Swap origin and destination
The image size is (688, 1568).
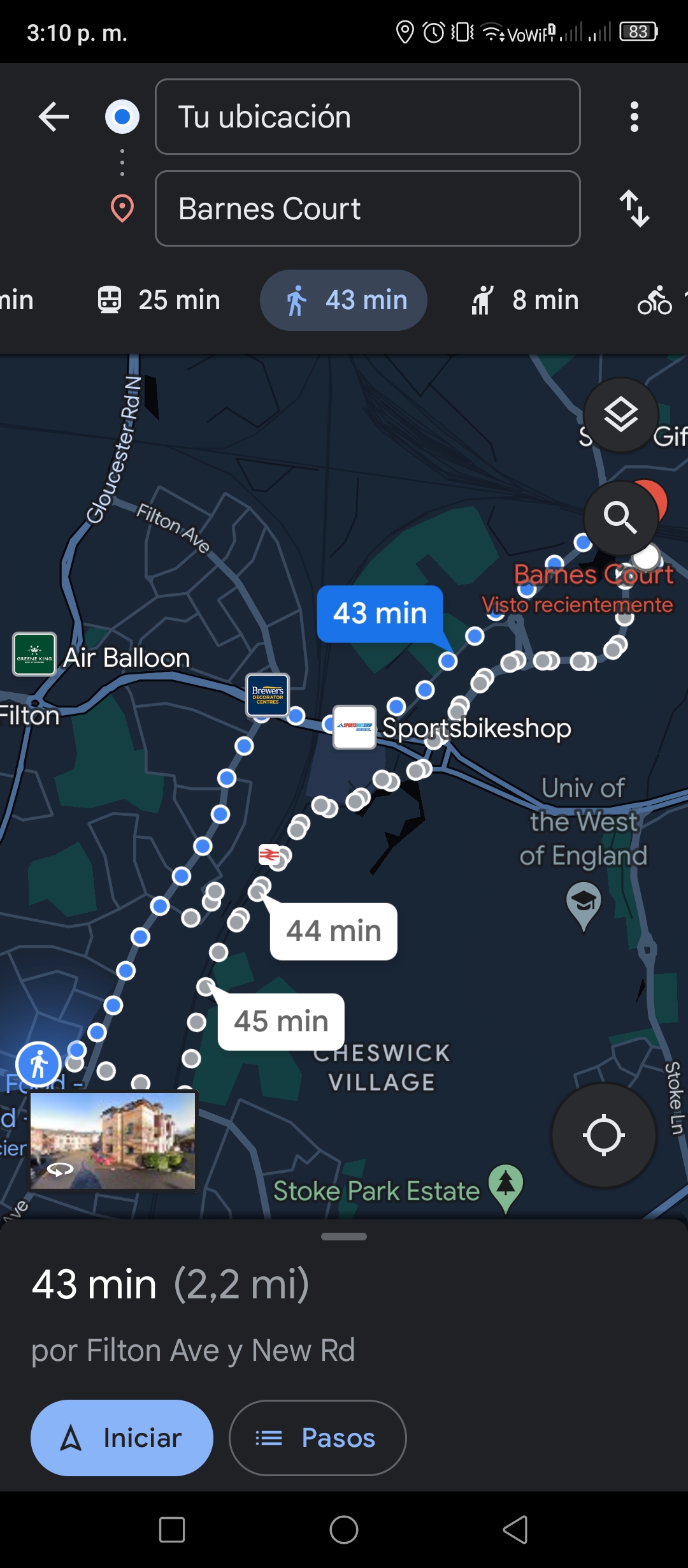(634, 208)
